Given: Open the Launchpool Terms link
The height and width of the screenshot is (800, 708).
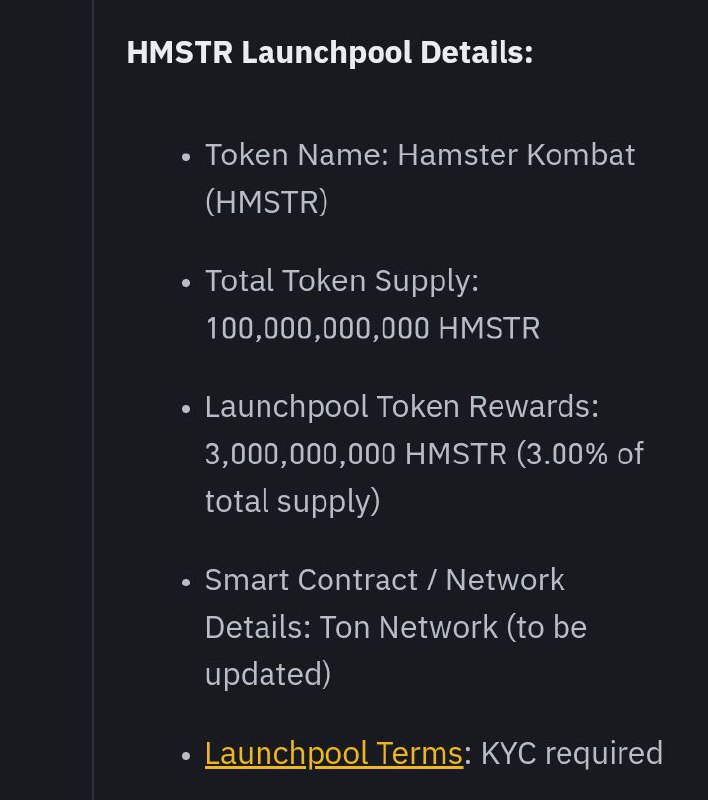Looking at the screenshot, I should click(334, 754).
